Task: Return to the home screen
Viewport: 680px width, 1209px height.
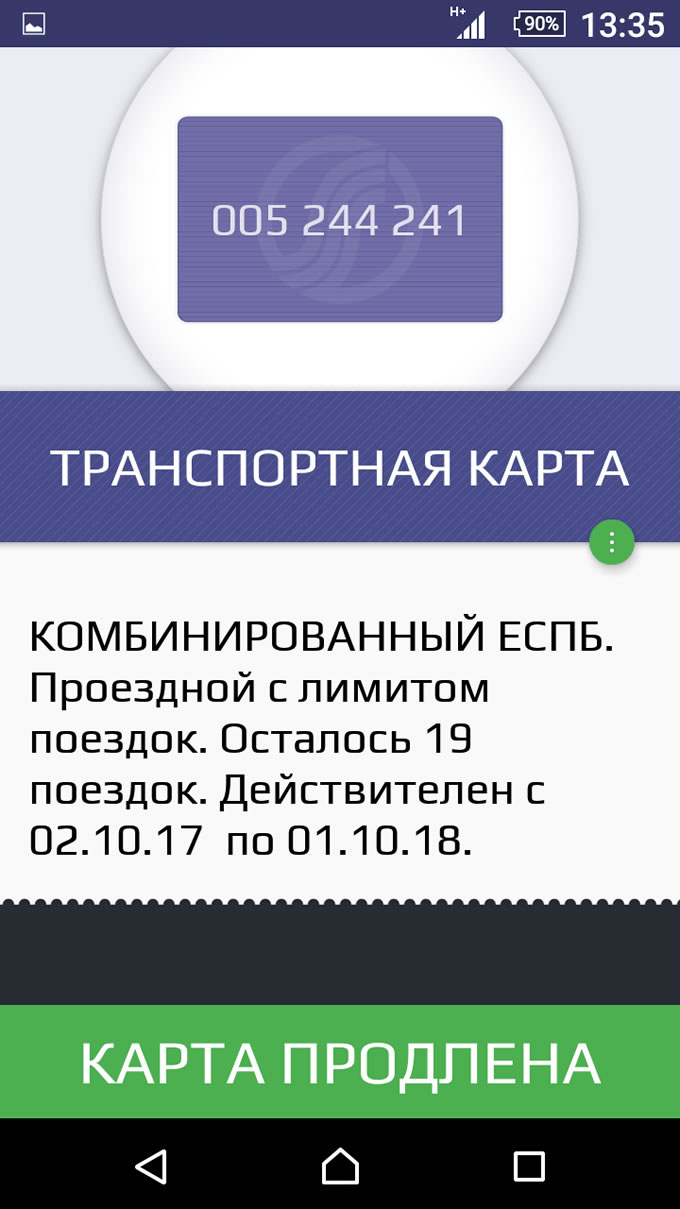Action: (x=340, y=1166)
